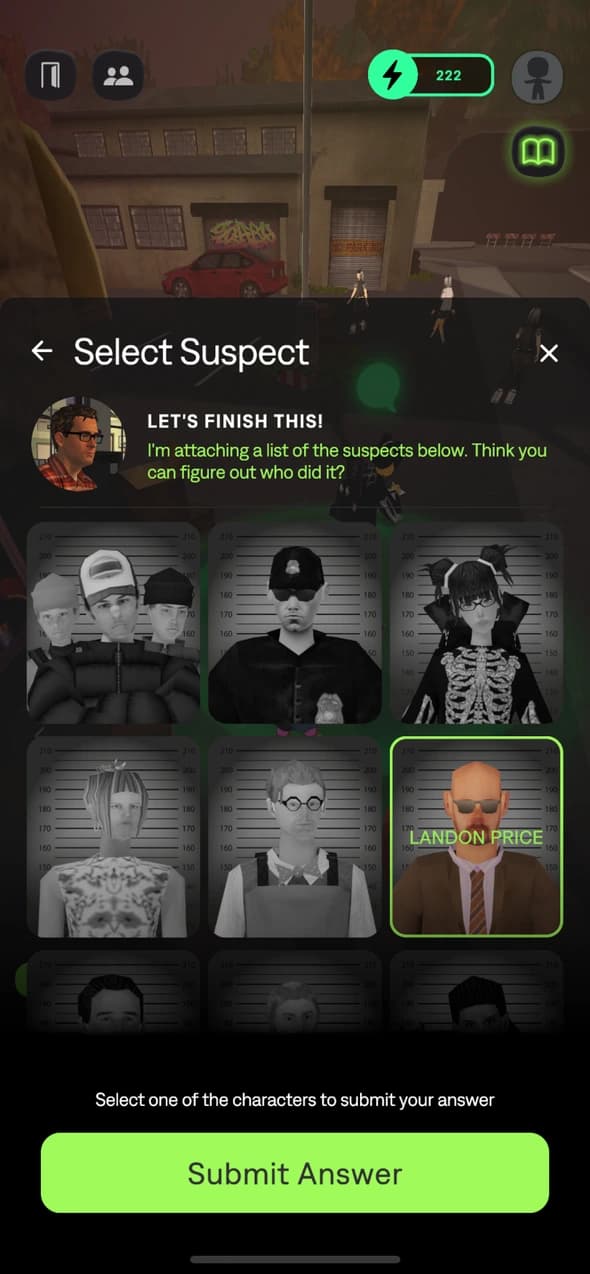590x1274 pixels.
Task: Select the suspect in the patterned shirt
Action: coord(113,837)
